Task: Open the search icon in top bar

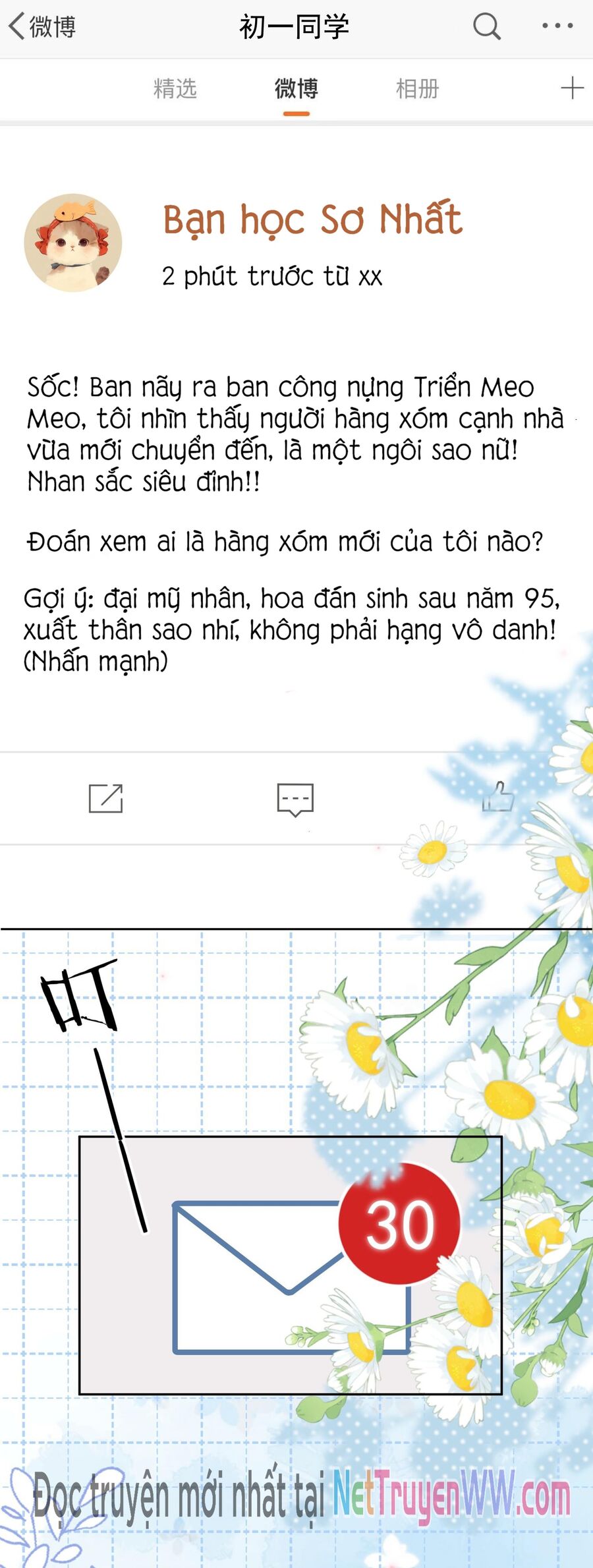Action: (x=486, y=27)
